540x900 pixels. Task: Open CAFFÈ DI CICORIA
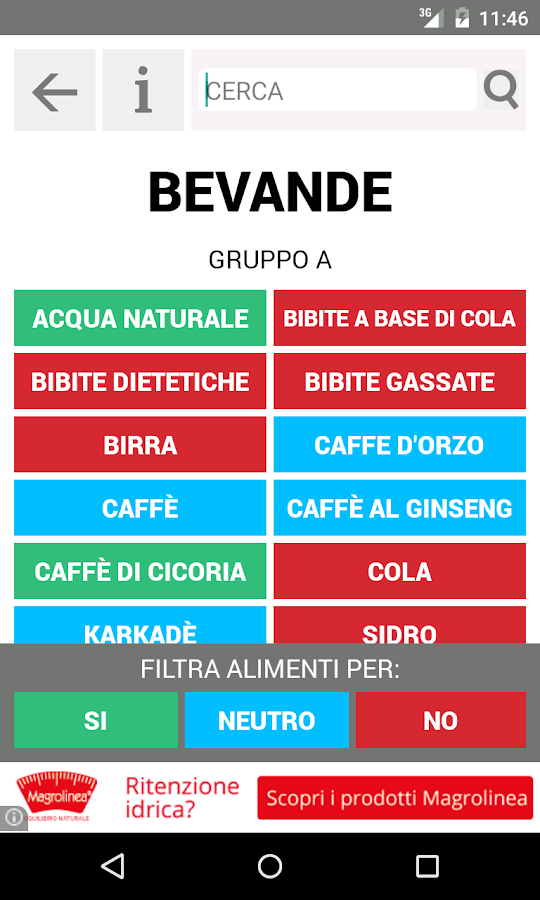coord(140,571)
